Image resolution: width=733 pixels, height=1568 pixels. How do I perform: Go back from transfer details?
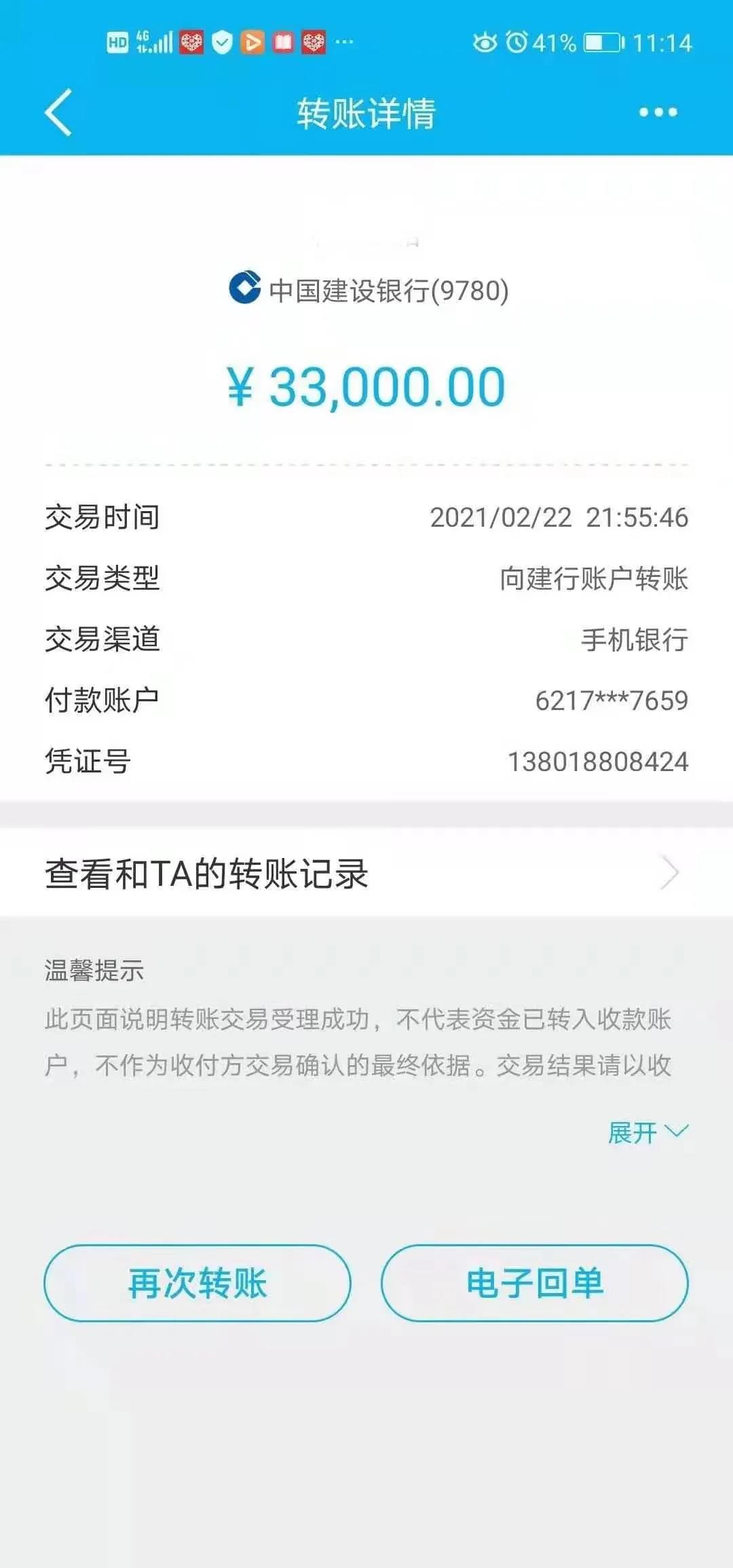point(58,112)
